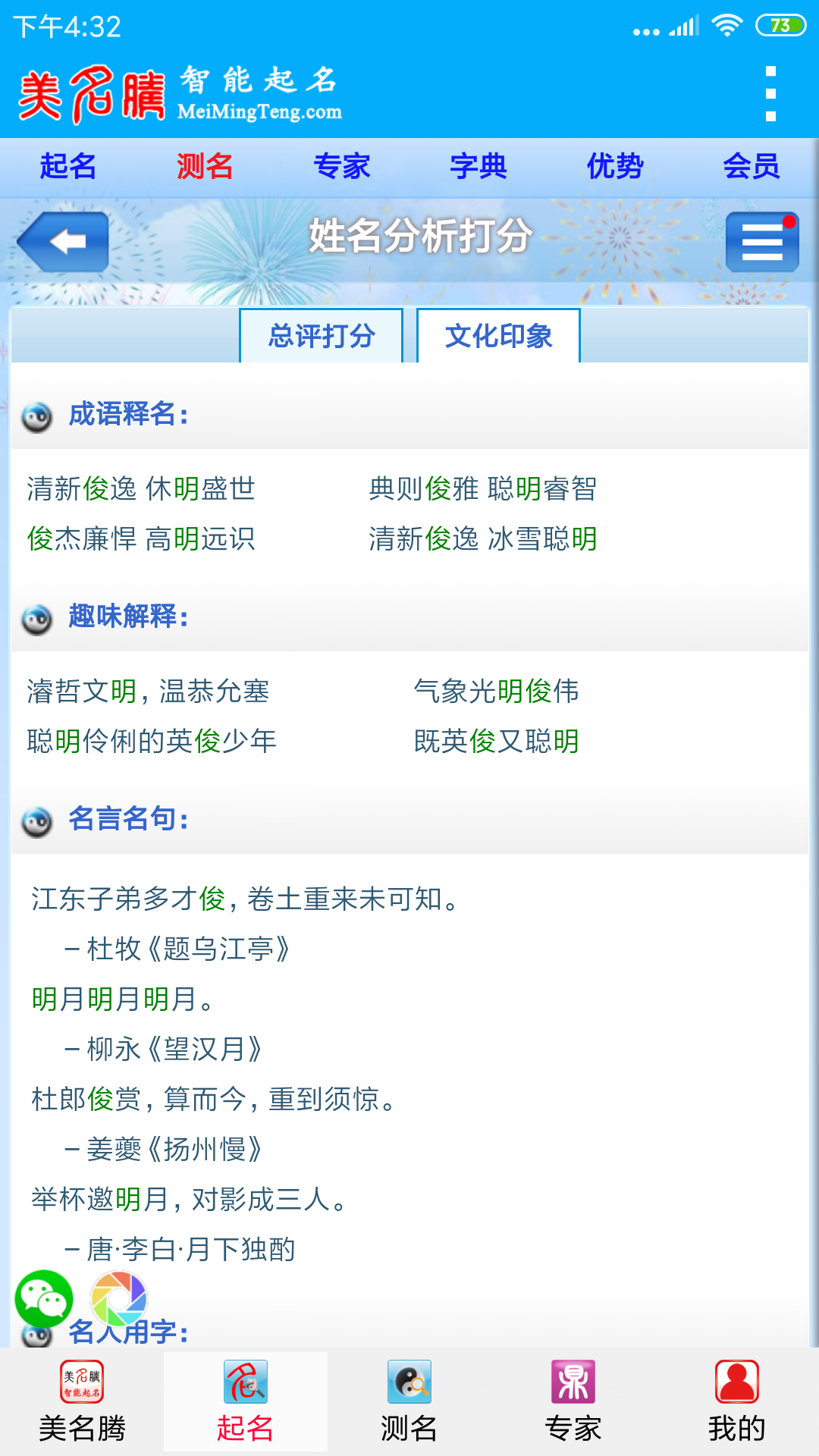The width and height of the screenshot is (819, 1456).
Task: Tap the green WeChat floating icon
Action: pos(44,1299)
